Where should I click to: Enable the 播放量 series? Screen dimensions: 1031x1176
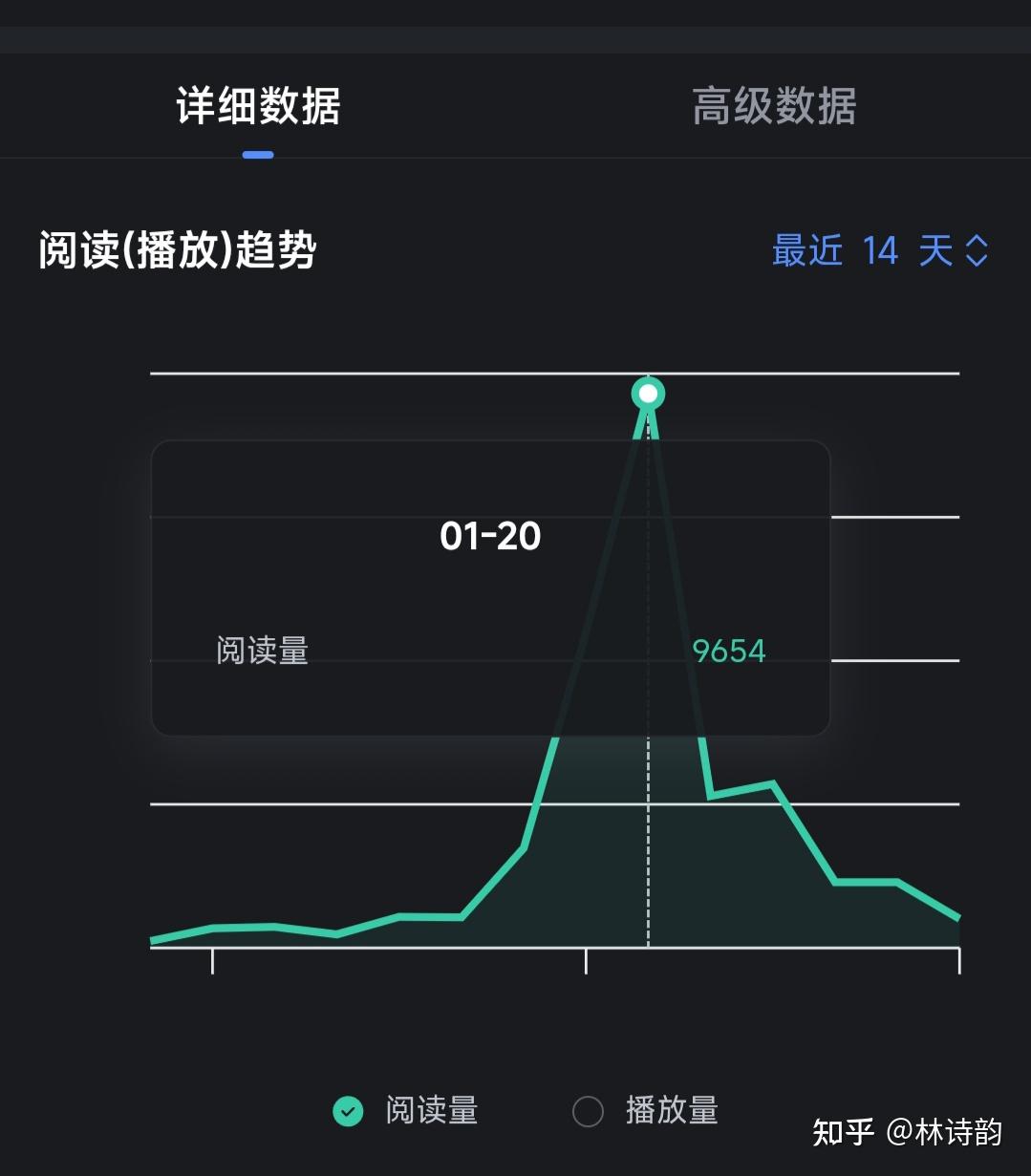[588, 1111]
